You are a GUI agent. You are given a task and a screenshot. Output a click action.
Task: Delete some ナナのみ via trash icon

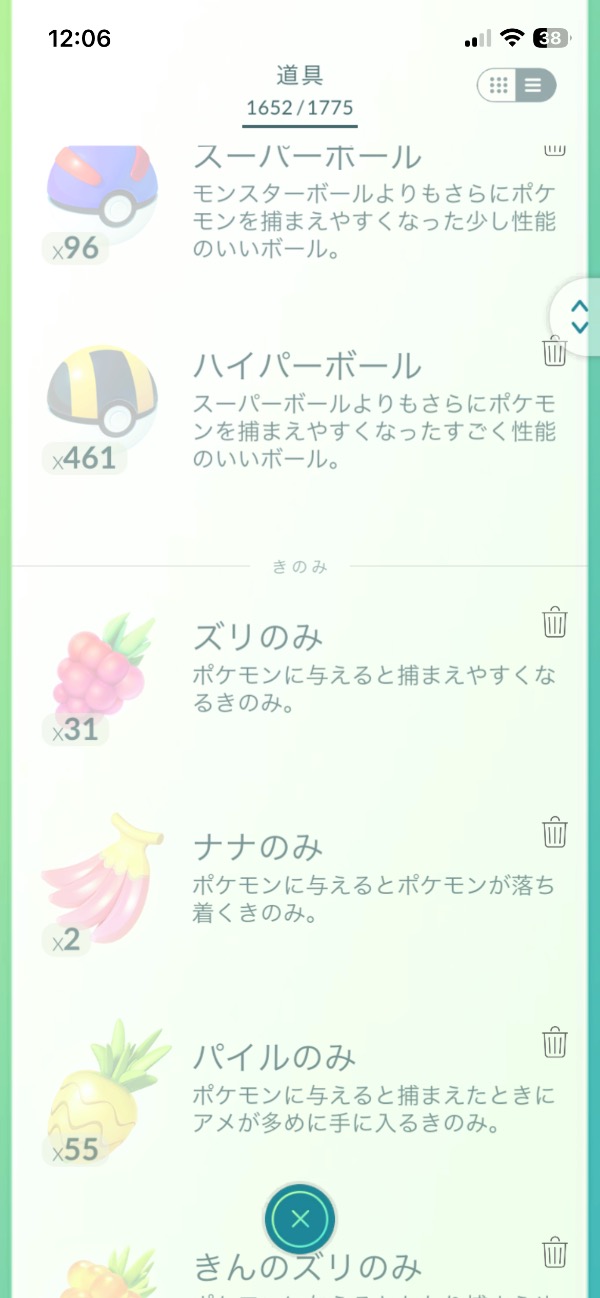point(555,832)
